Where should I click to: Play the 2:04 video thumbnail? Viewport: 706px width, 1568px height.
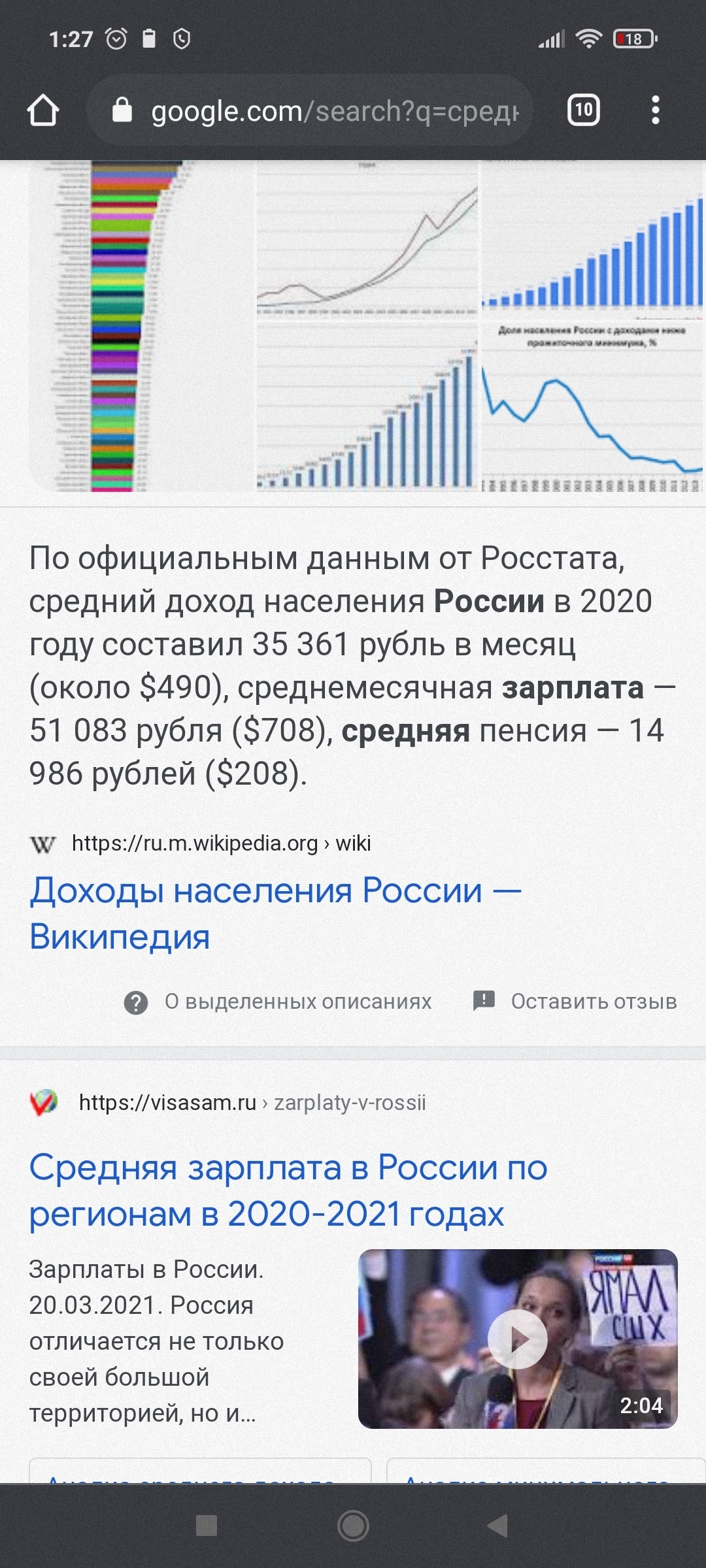(518, 1339)
